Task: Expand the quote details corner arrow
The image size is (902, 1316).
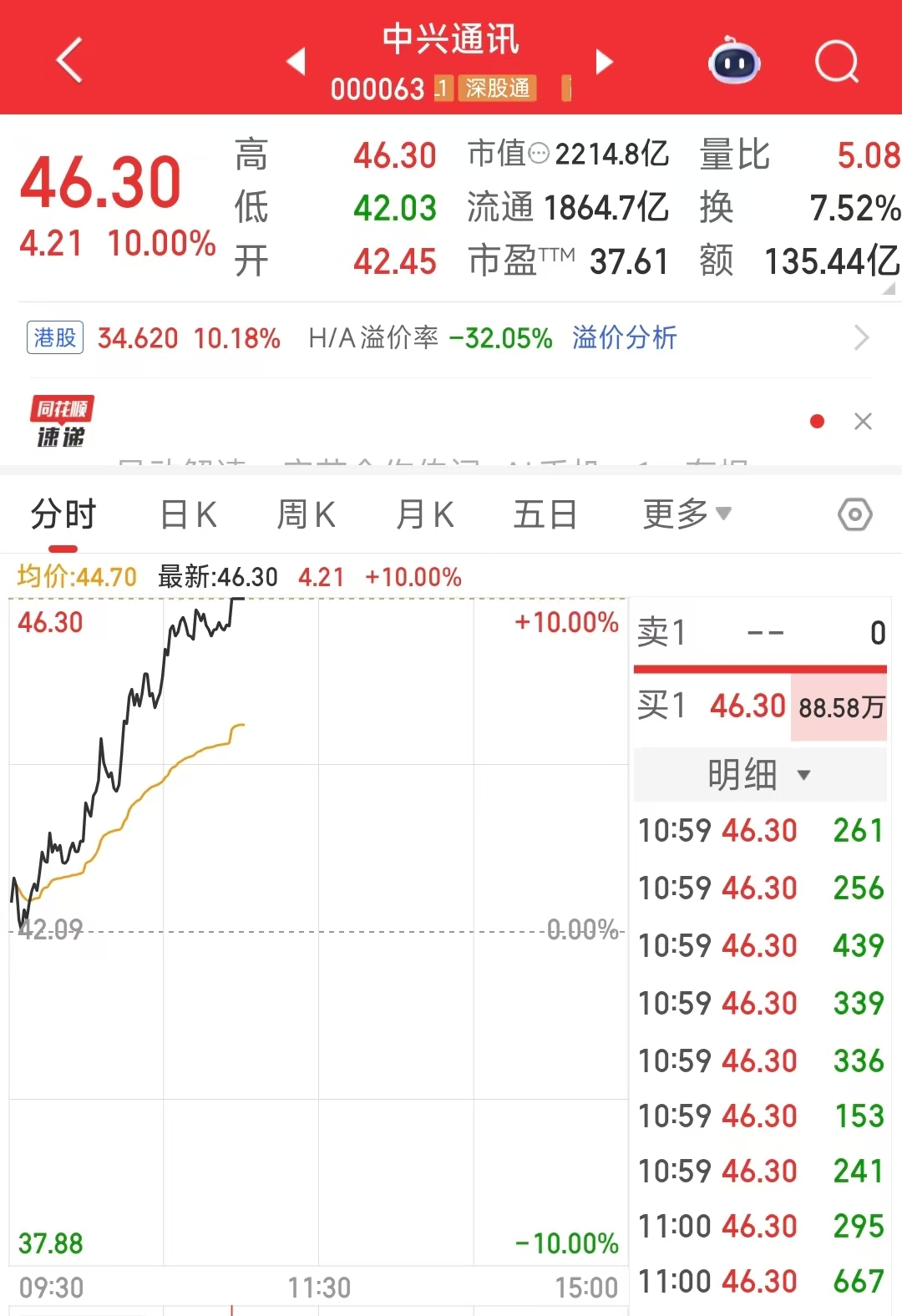Action: click(x=889, y=288)
